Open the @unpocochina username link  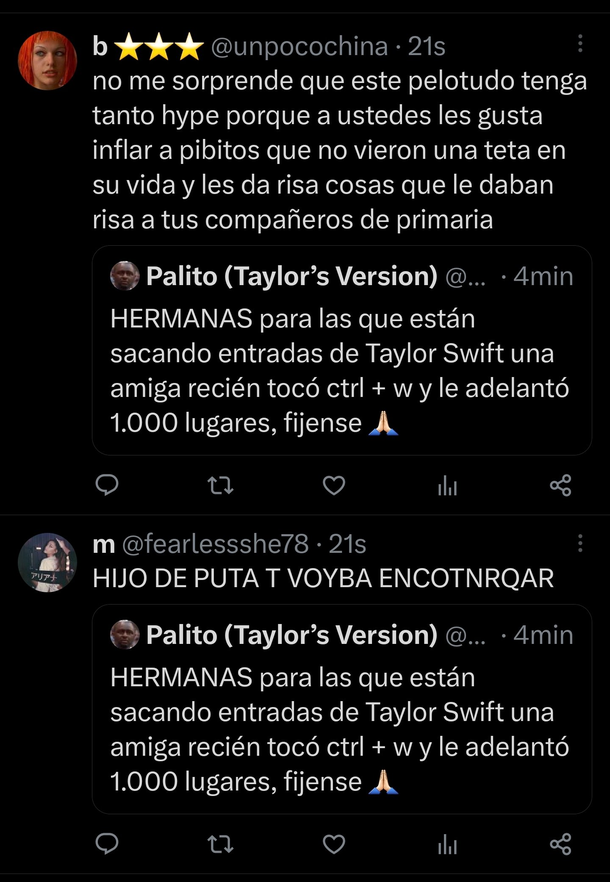(298, 46)
